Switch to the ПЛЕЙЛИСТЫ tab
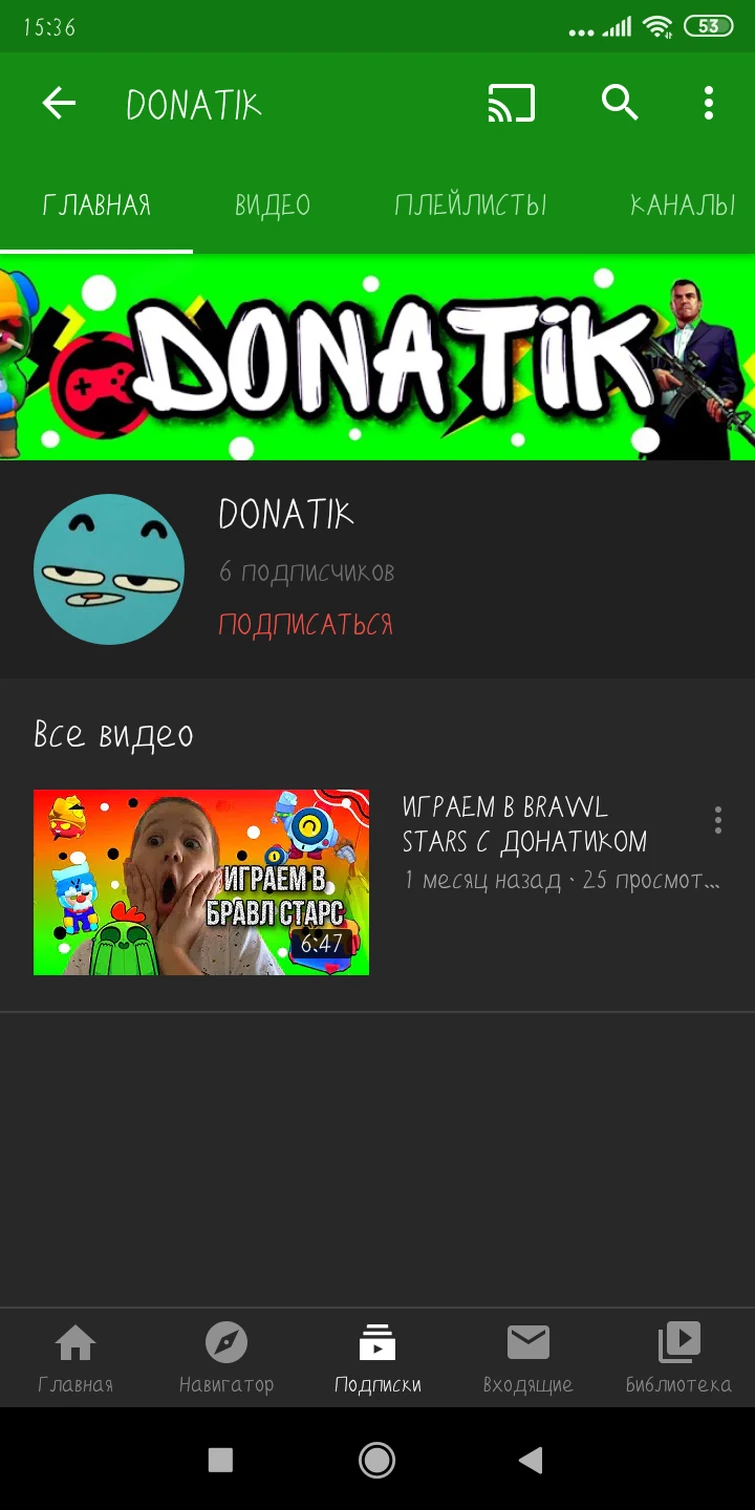 [x=470, y=206]
